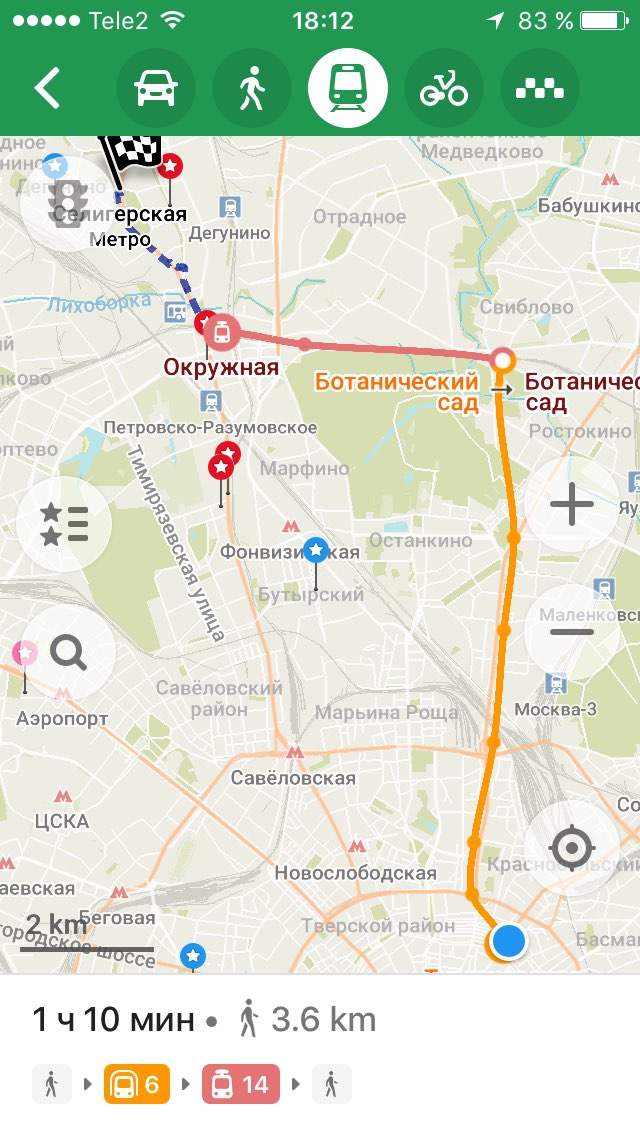Tap the metro line 6 step
This screenshot has width=640, height=1136.
click(137, 1084)
